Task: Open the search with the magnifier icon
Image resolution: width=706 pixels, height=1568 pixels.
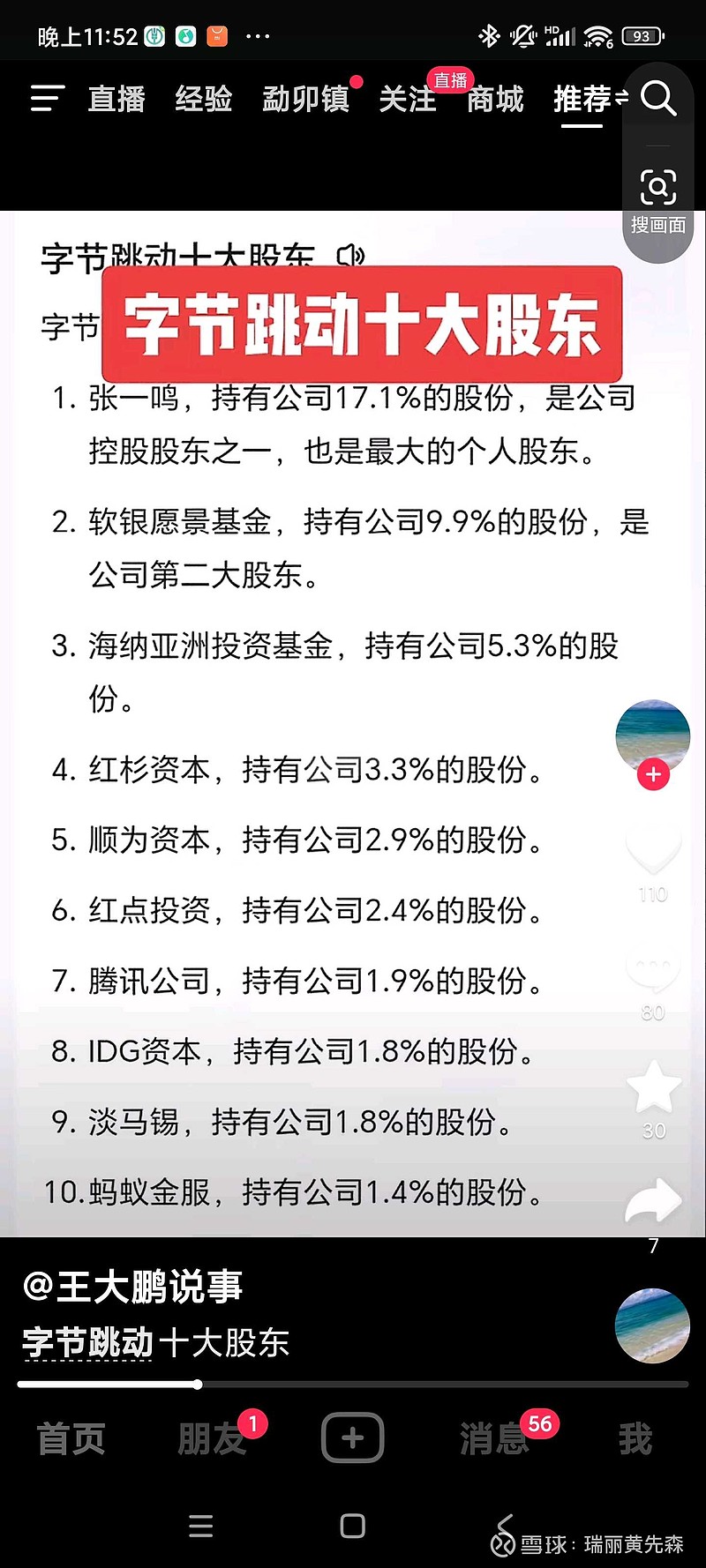Action: pos(658,99)
